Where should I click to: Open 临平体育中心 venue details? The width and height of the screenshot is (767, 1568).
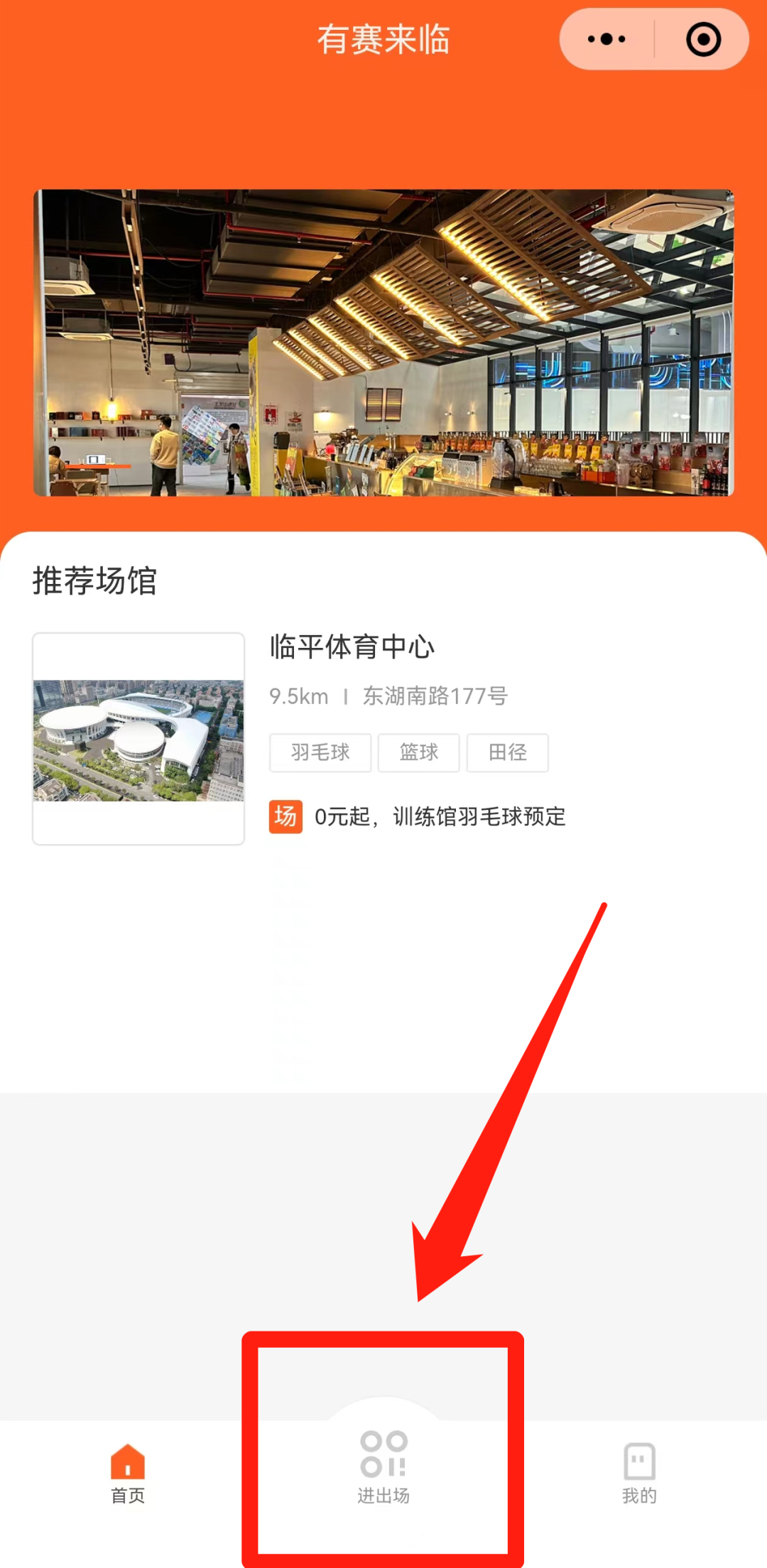tap(352, 647)
